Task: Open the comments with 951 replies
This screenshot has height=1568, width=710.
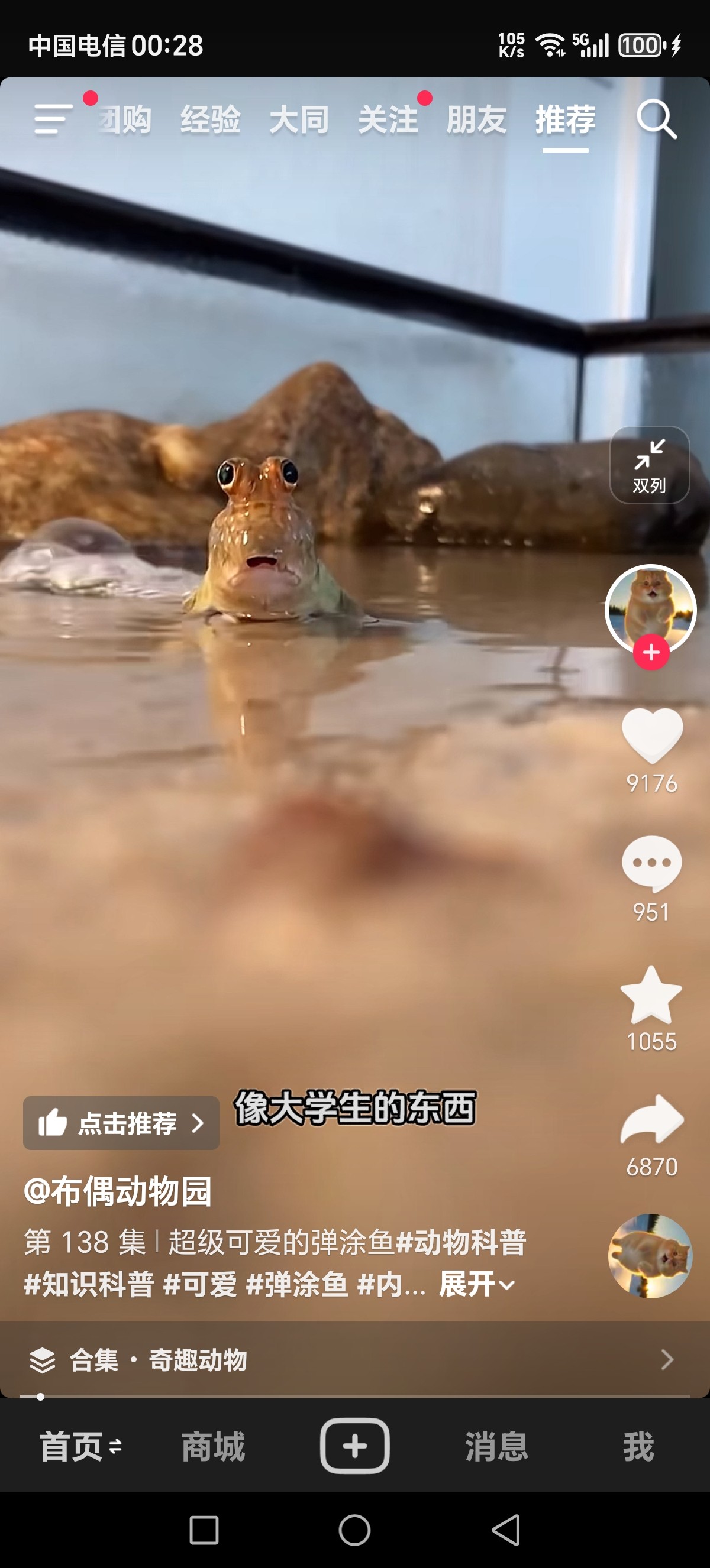Action: pyautogui.click(x=651, y=864)
